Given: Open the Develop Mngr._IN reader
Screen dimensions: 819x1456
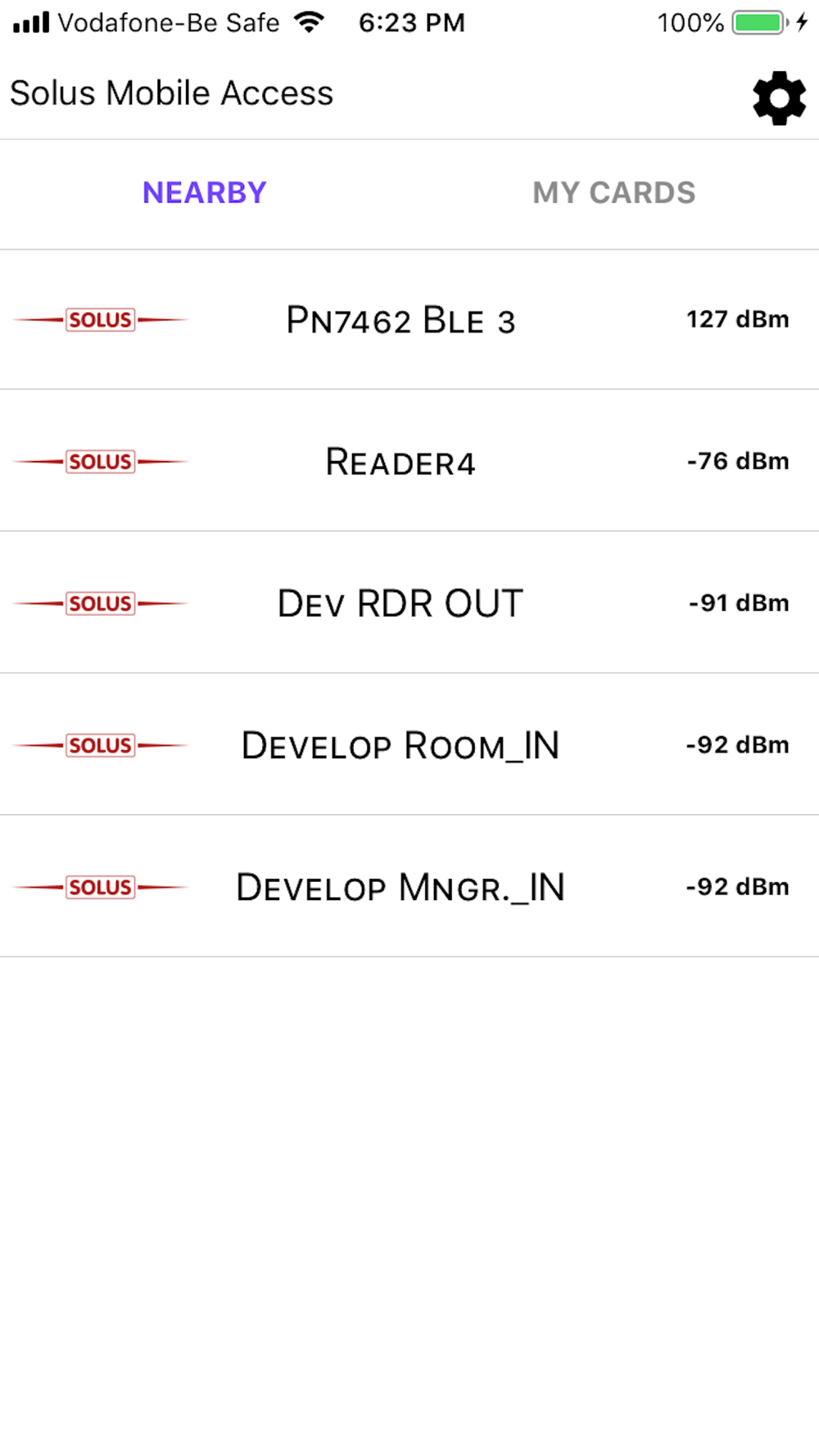Looking at the screenshot, I should (x=400, y=887).
